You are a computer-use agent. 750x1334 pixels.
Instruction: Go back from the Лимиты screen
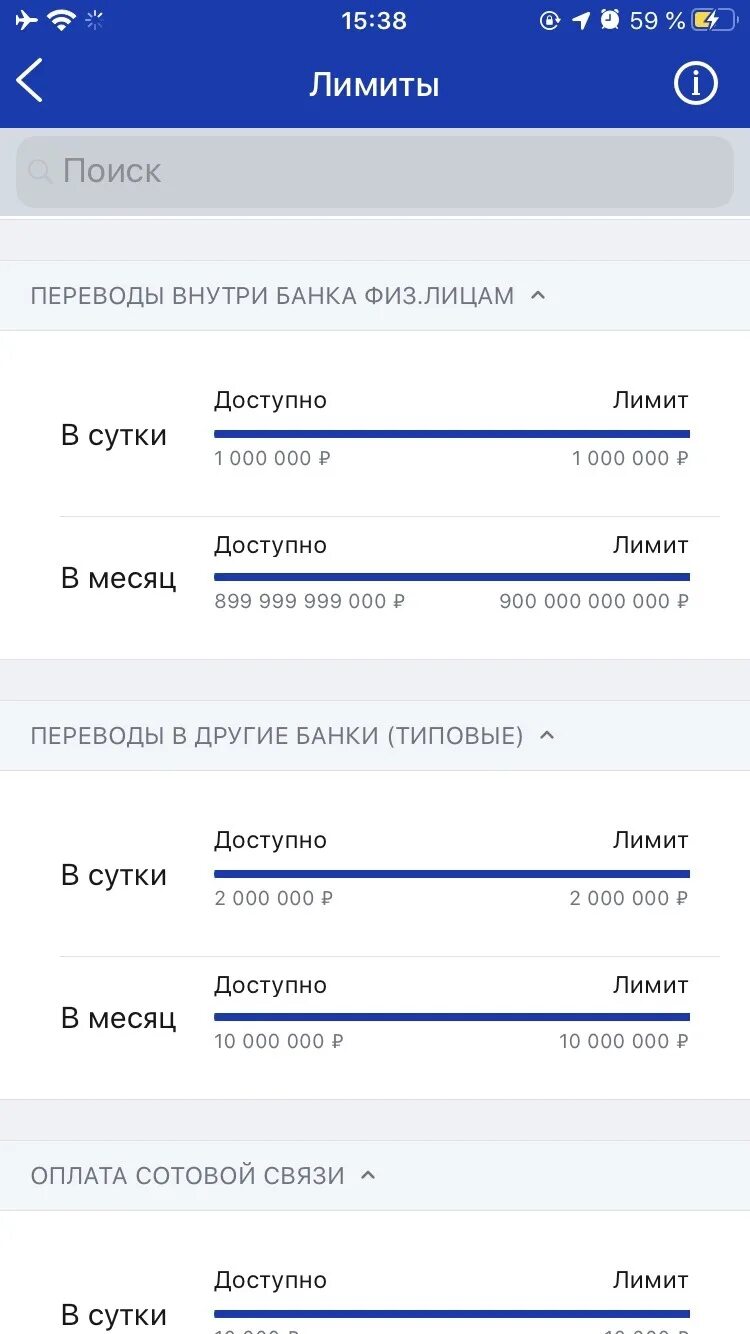coord(30,81)
